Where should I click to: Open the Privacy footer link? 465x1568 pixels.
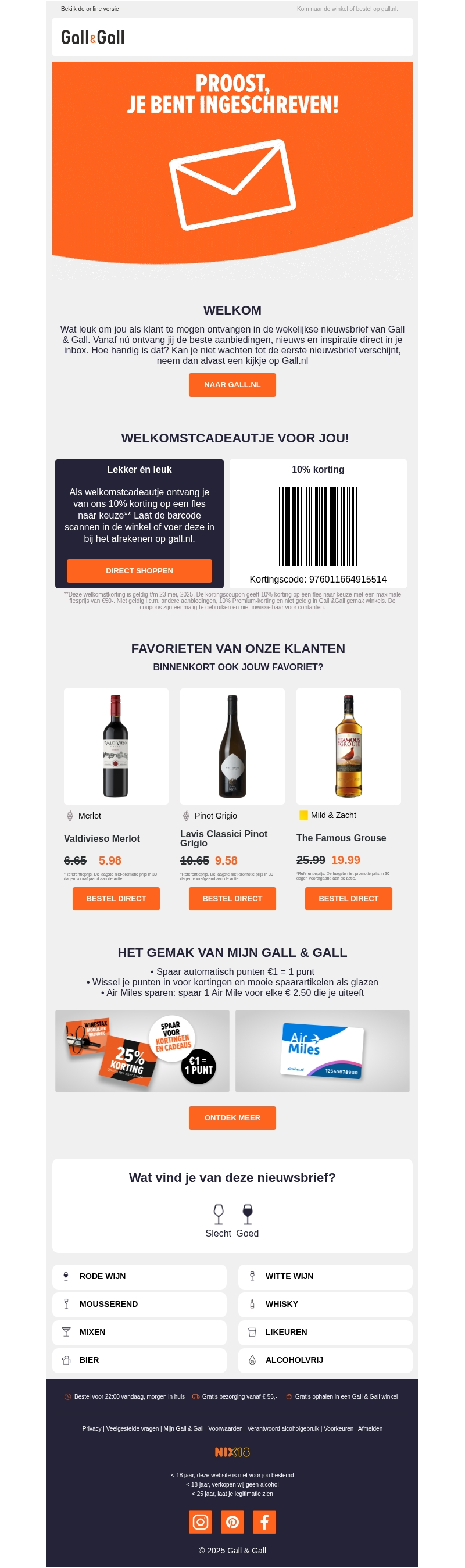click(x=91, y=1428)
